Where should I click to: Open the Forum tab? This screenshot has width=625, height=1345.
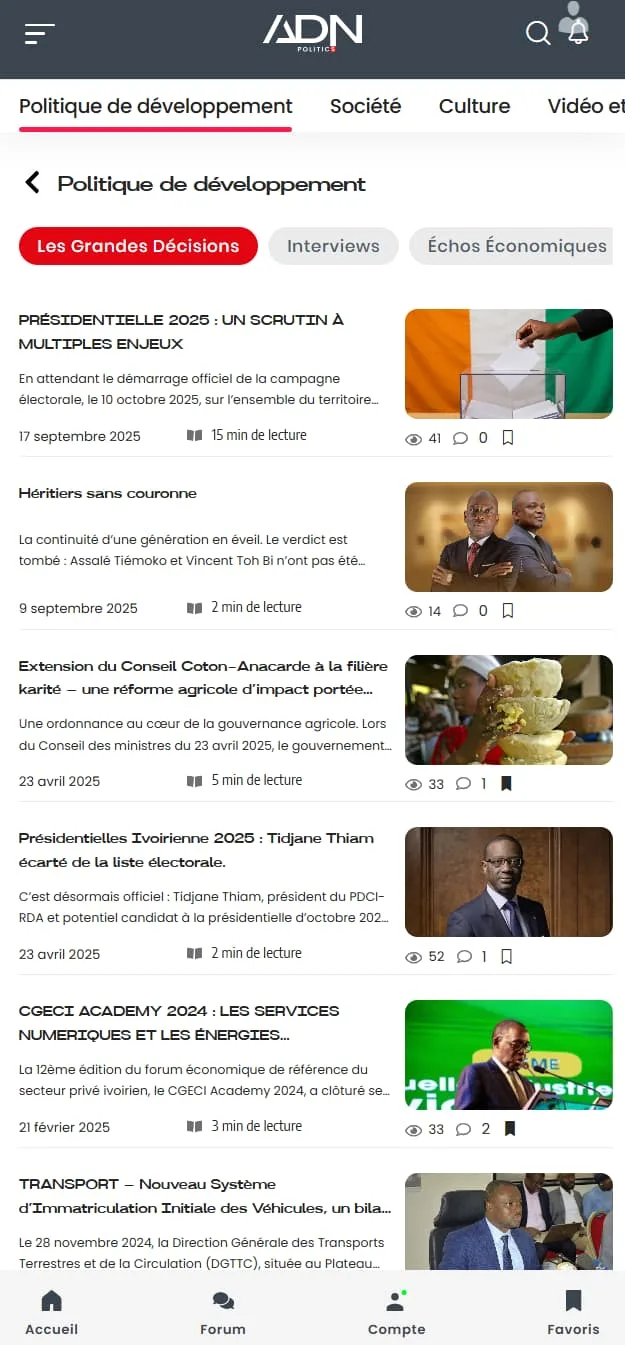223,1312
